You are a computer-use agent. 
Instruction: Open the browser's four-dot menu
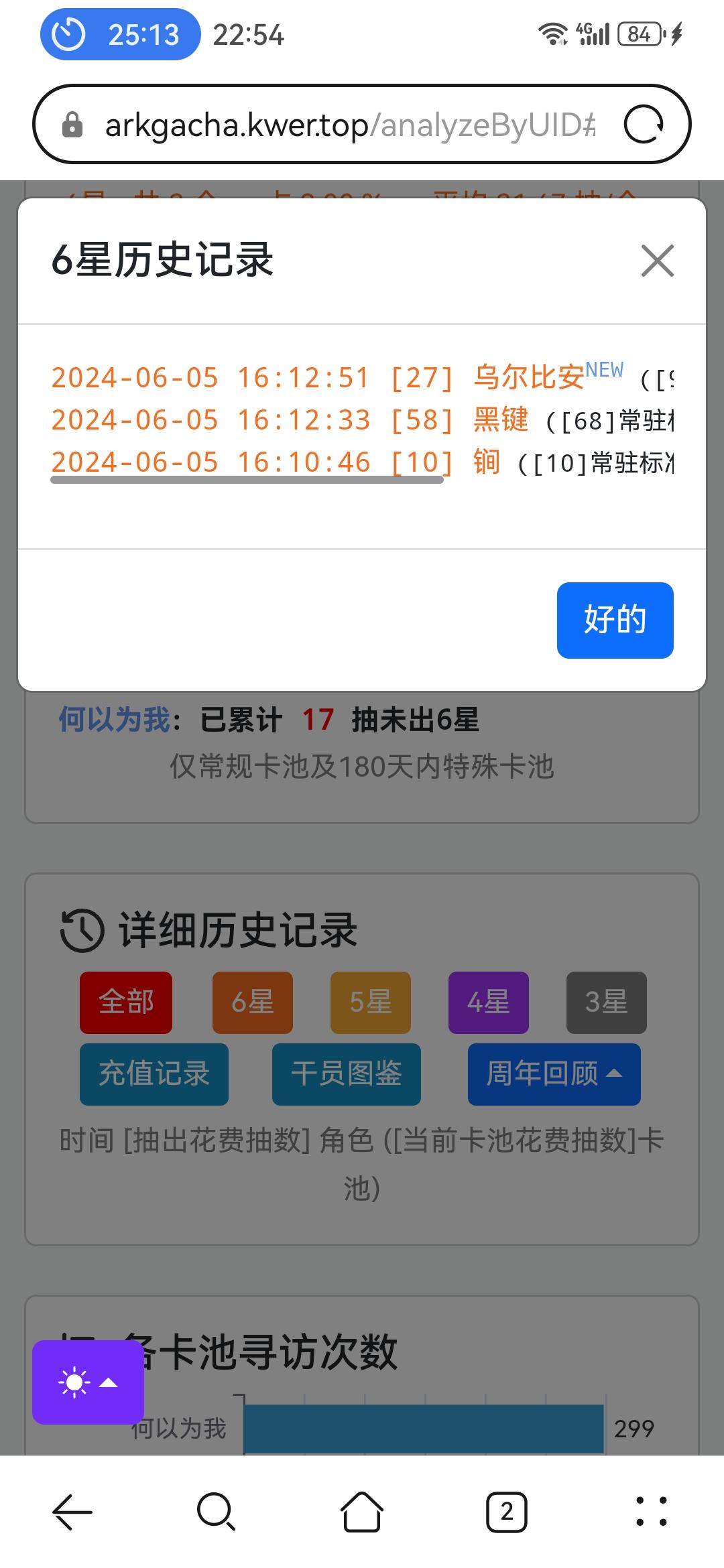coord(651,1512)
